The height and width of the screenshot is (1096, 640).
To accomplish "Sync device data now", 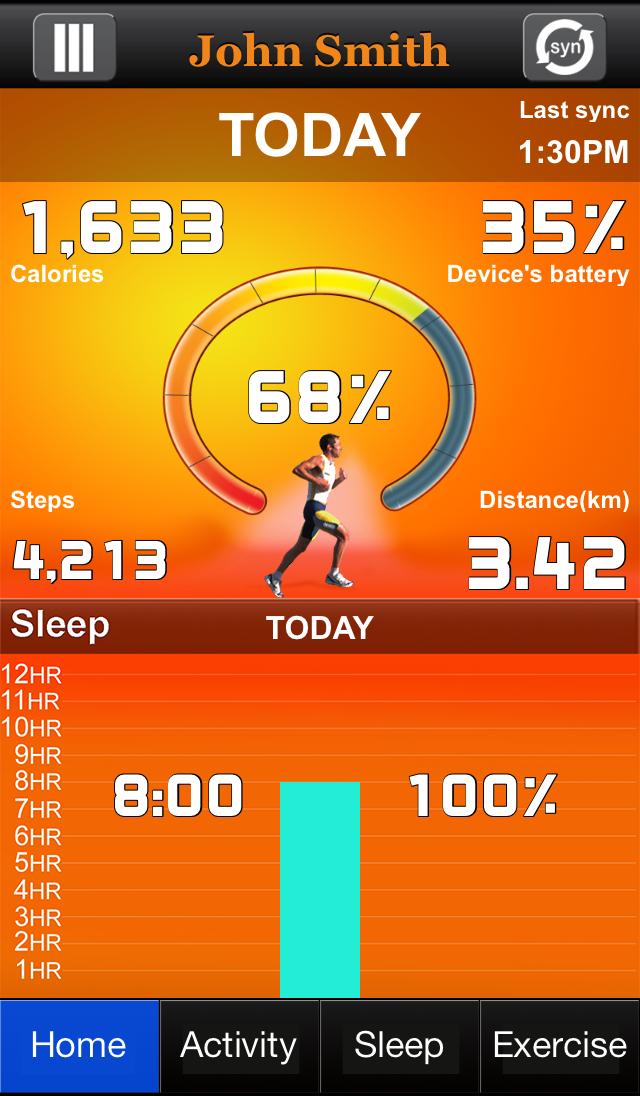I will (x=564, y=47).
